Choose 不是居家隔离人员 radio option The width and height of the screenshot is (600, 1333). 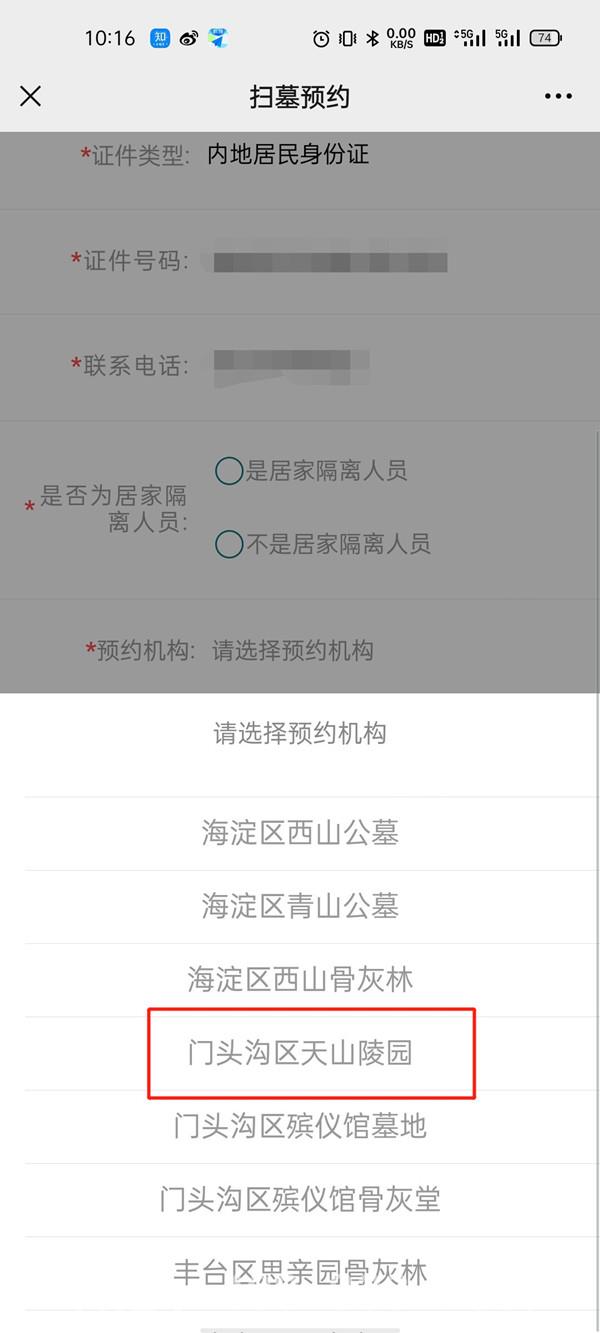click(230, 544)
